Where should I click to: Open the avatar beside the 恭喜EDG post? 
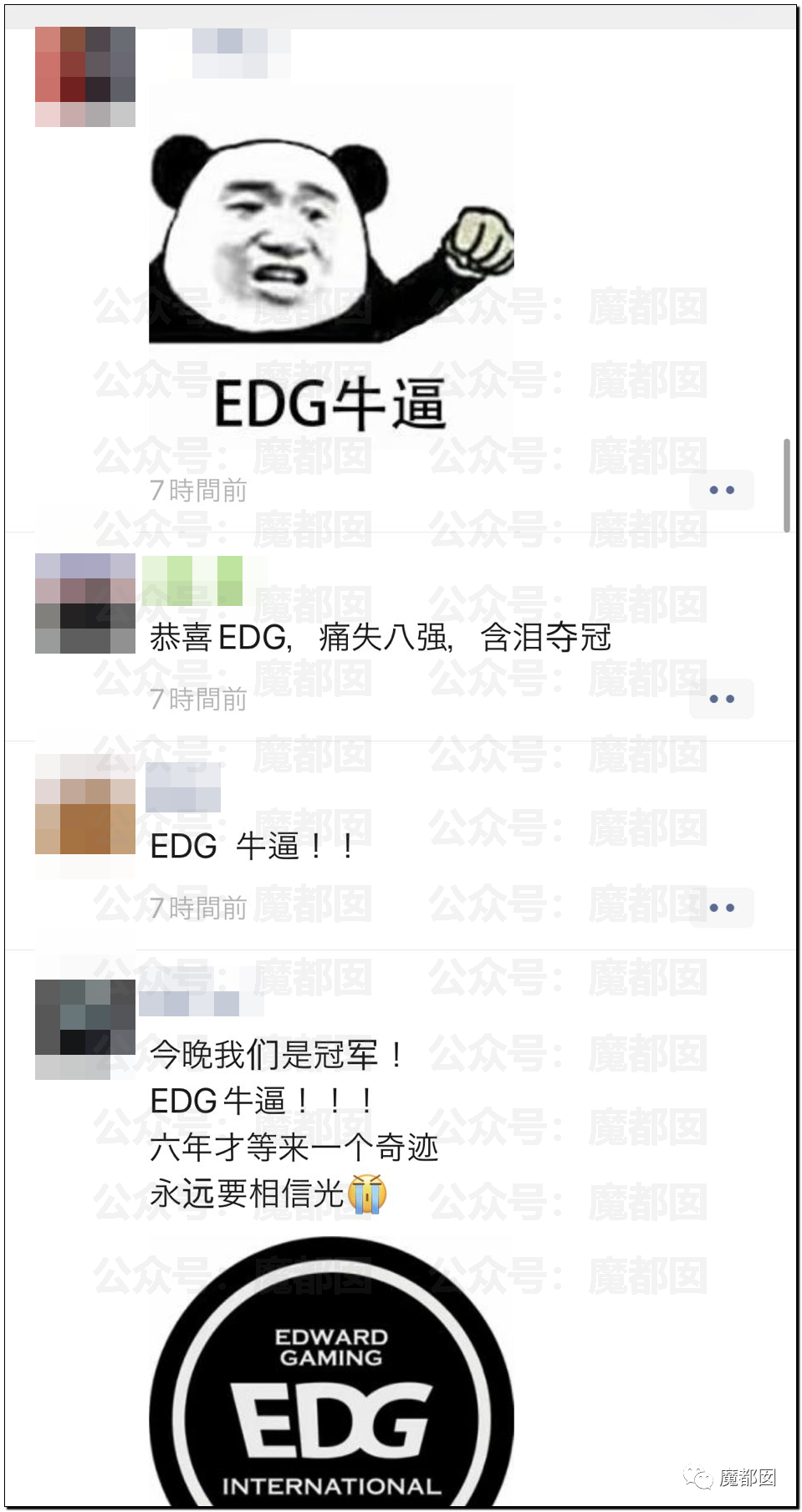[84, 603]
